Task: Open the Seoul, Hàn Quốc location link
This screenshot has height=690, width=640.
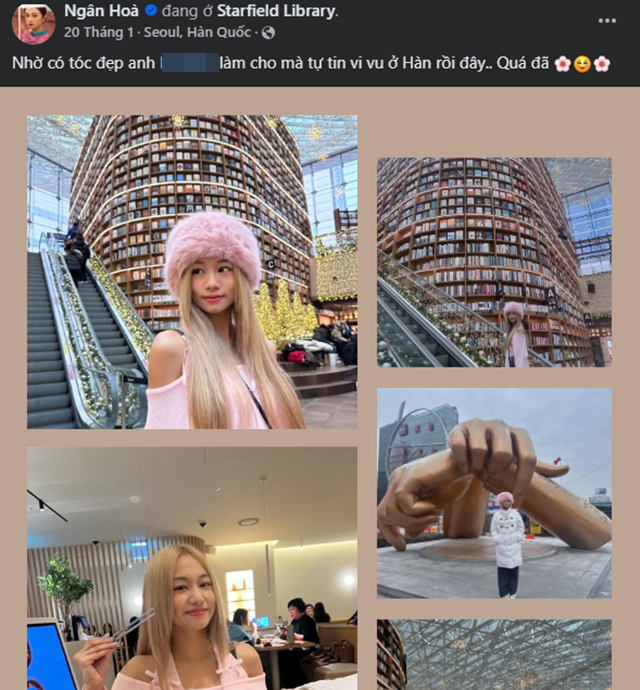Action: 207,32
